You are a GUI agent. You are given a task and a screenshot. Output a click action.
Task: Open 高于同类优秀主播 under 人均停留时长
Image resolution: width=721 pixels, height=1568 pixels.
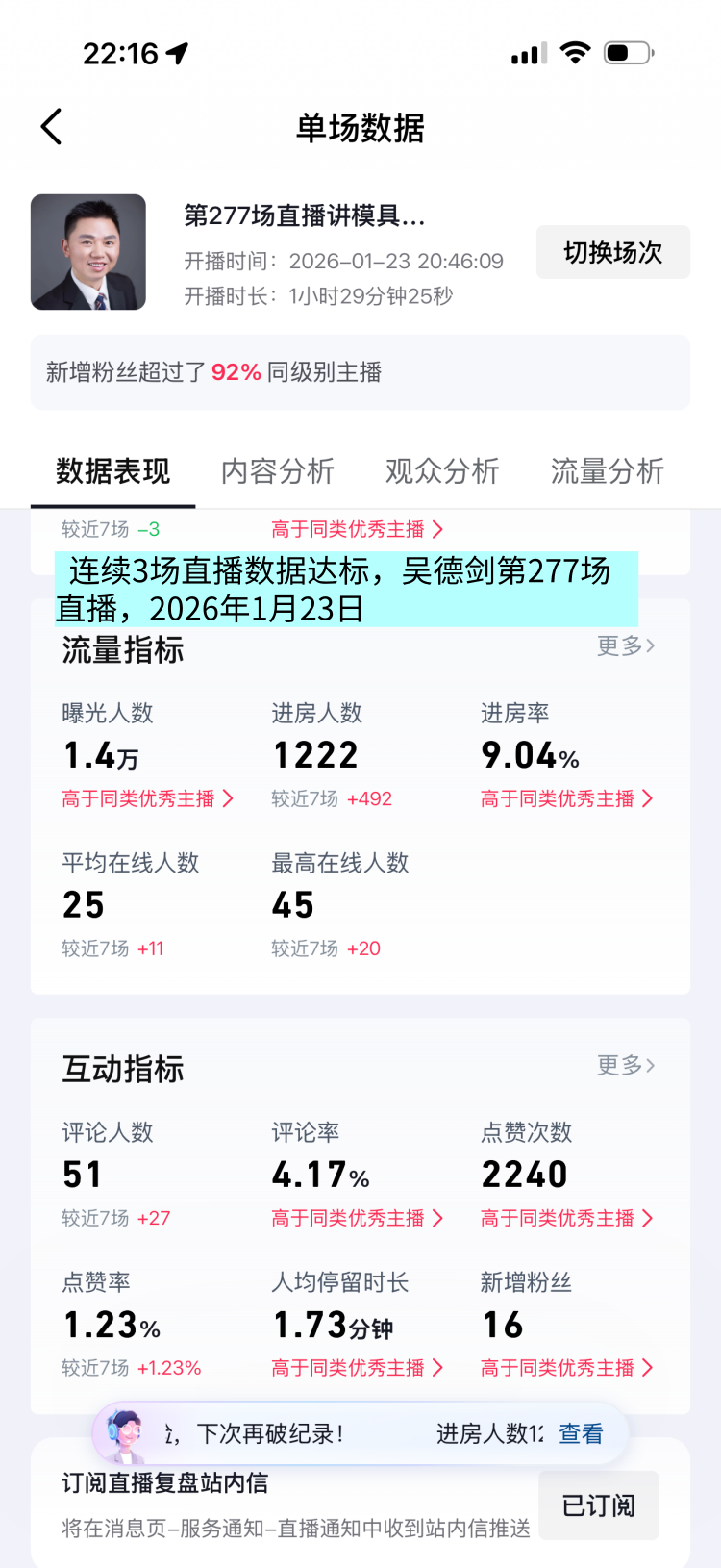coord(357,1368)
